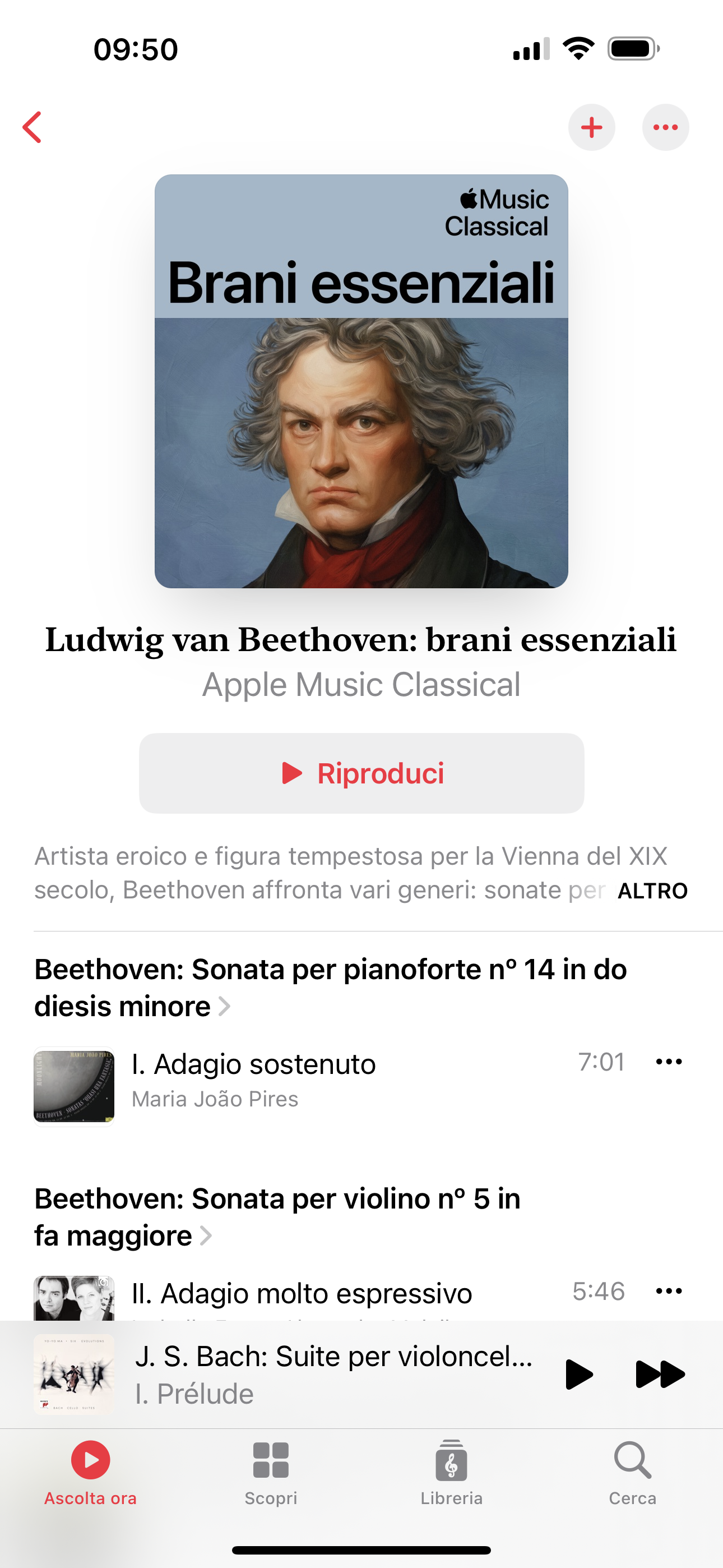Open more options for II. Adagio molto espressivo
The image size is (723, 1568).
(669, 1291)
